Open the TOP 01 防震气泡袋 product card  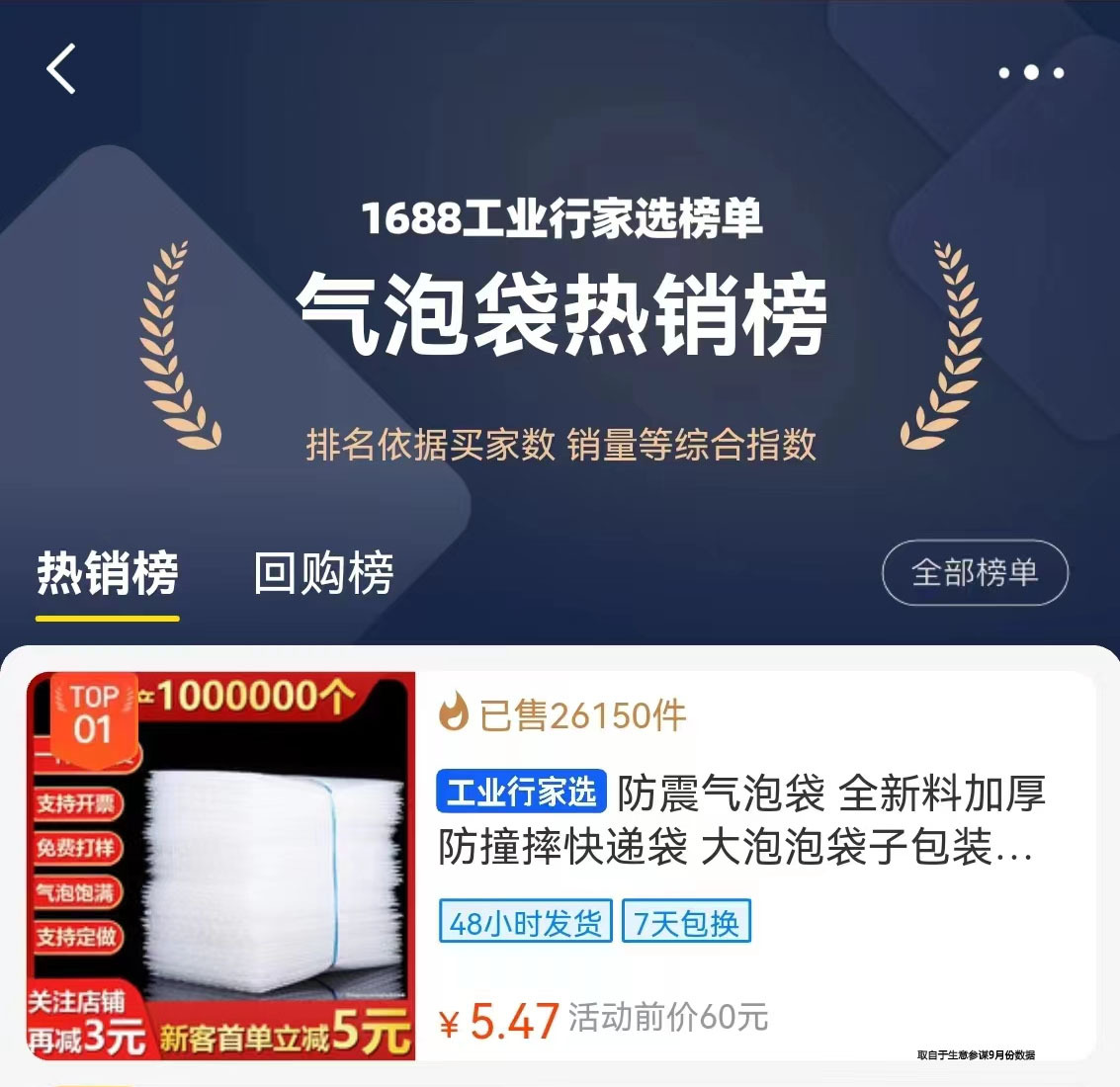(740, 820)
